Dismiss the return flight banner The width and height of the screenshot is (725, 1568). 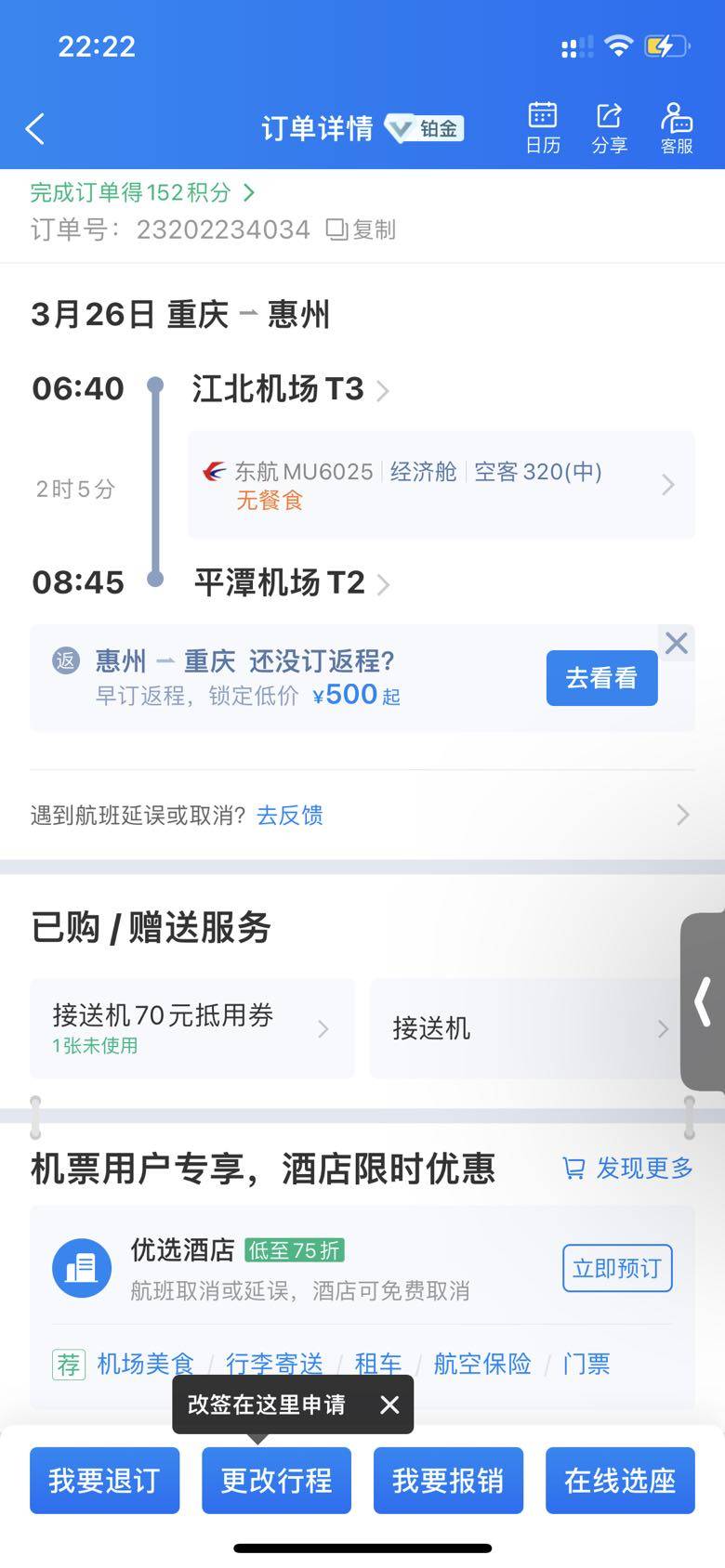677,643
